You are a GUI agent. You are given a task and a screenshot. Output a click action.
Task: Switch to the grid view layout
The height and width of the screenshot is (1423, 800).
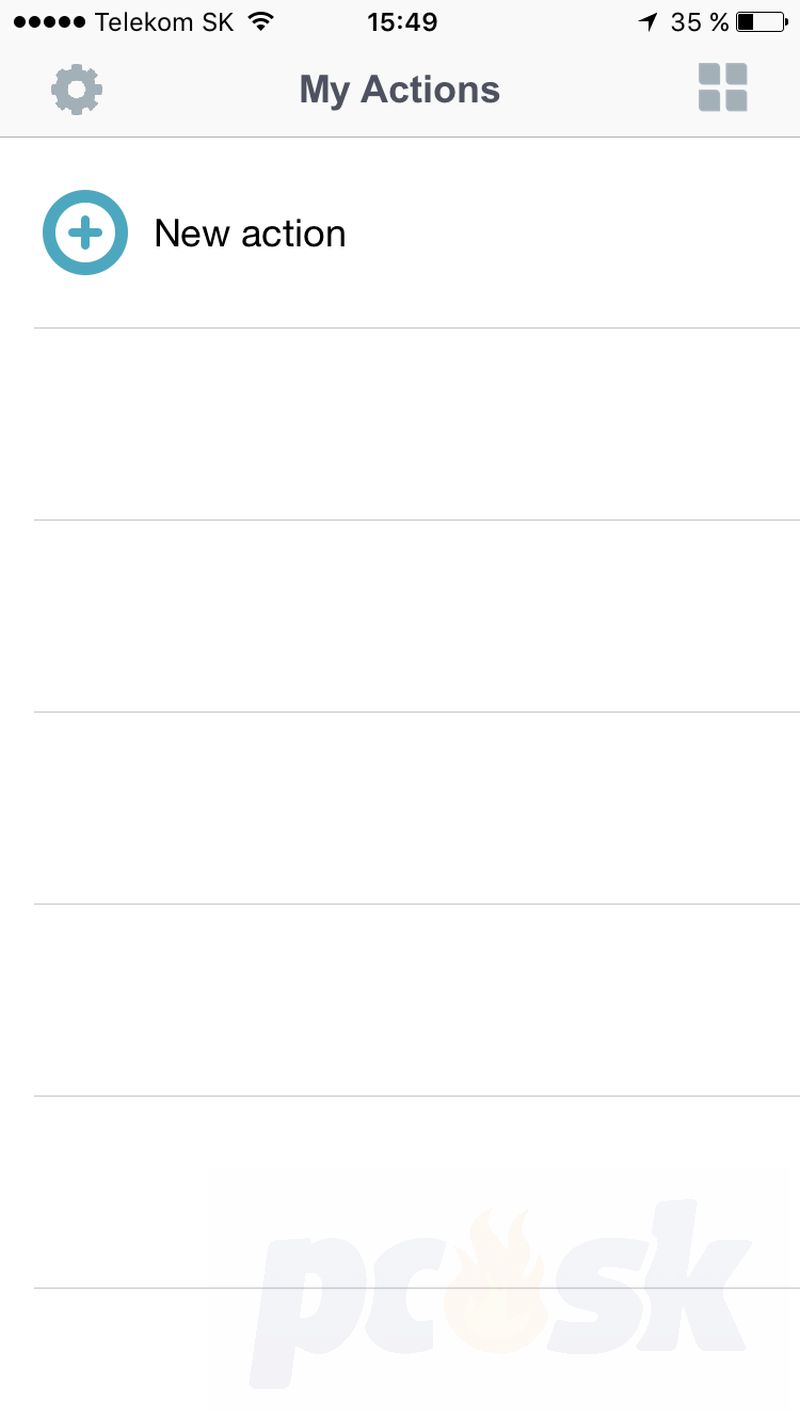coord(723,88)
